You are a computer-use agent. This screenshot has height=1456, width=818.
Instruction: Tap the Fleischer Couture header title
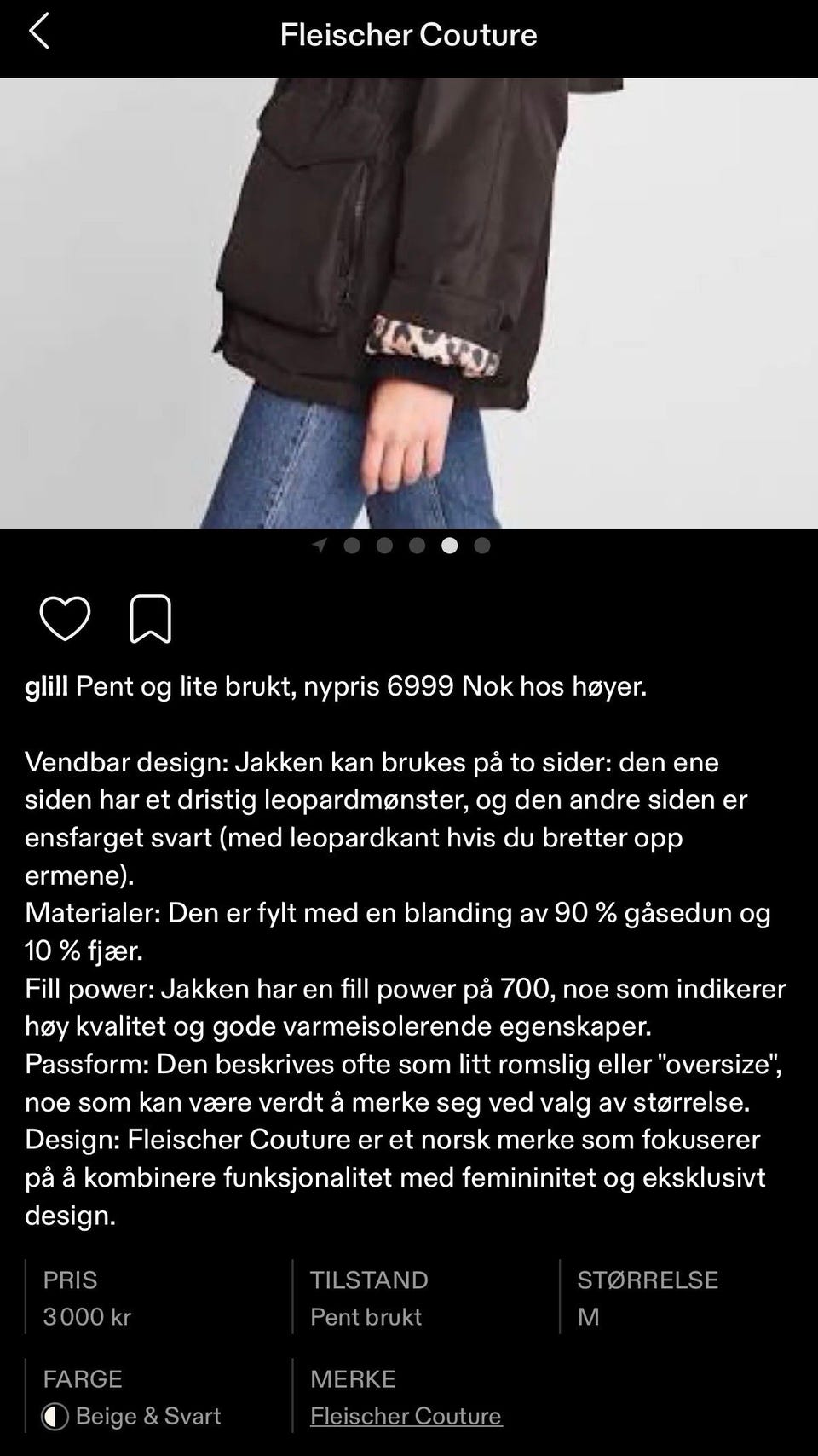[x=409, y=34]
